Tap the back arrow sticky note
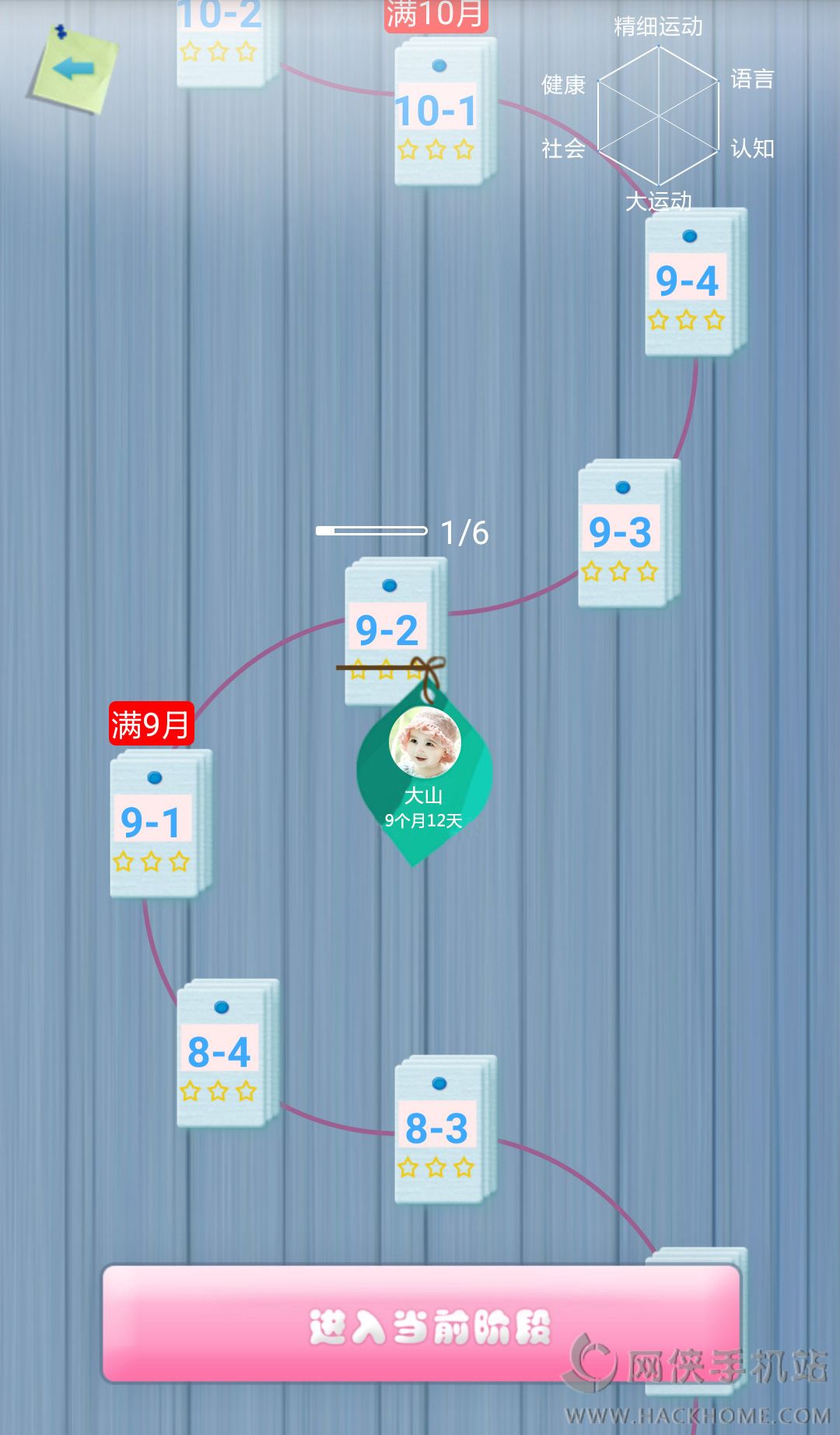The image size is (840, 1435). point(74,68)
